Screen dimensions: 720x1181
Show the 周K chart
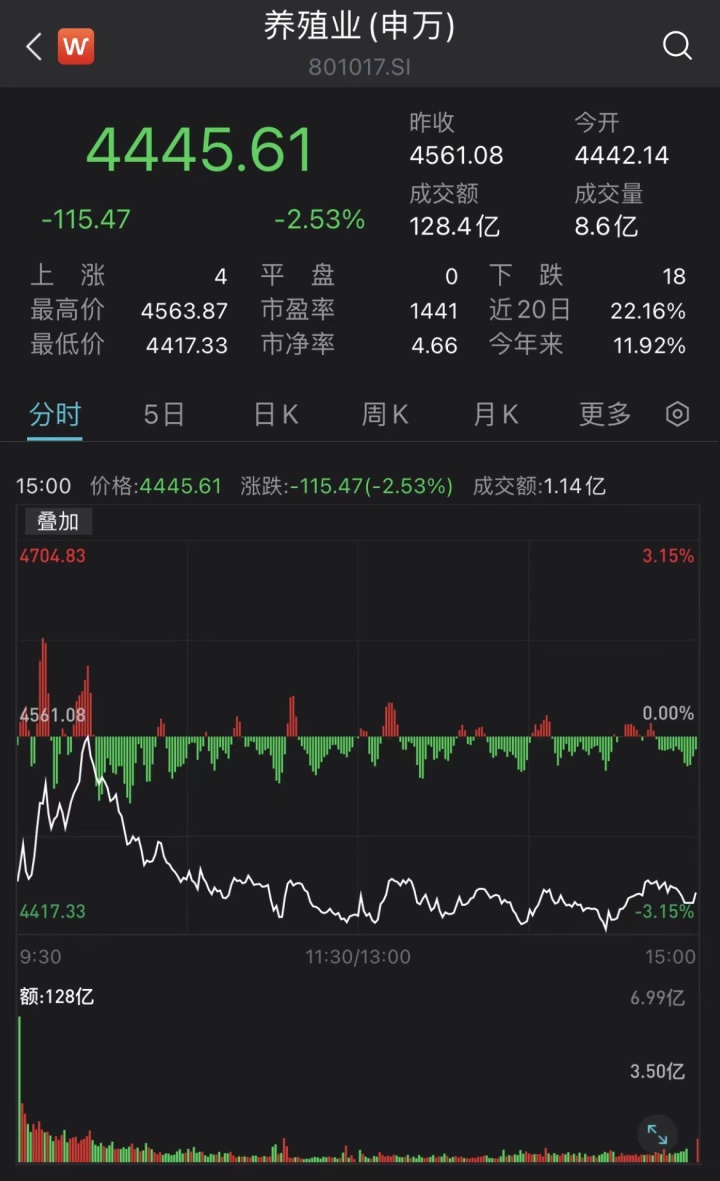[385, 414]
